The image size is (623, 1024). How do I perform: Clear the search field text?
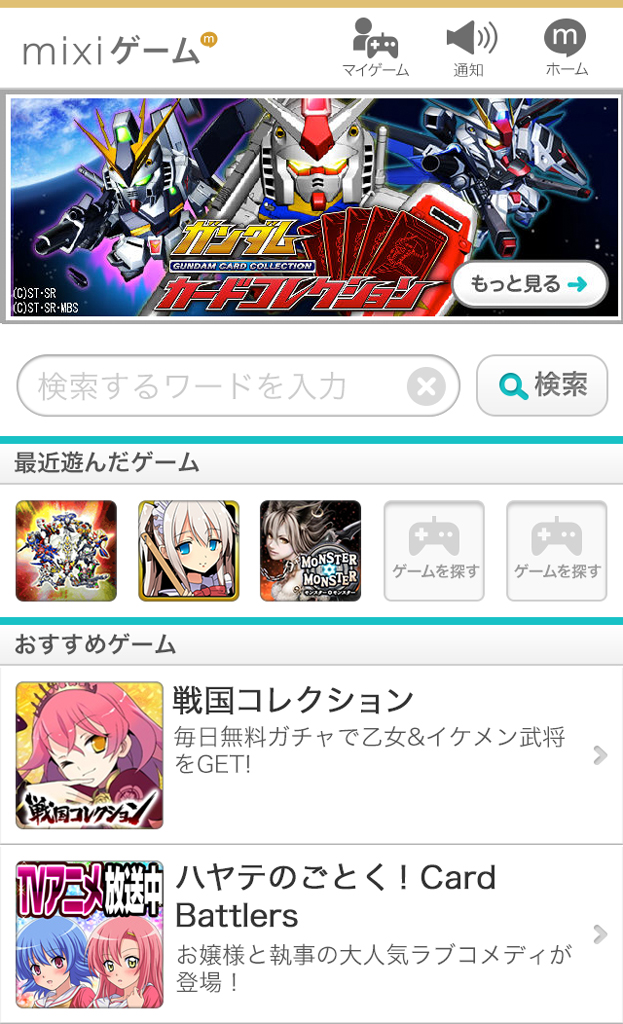[426, 385]
